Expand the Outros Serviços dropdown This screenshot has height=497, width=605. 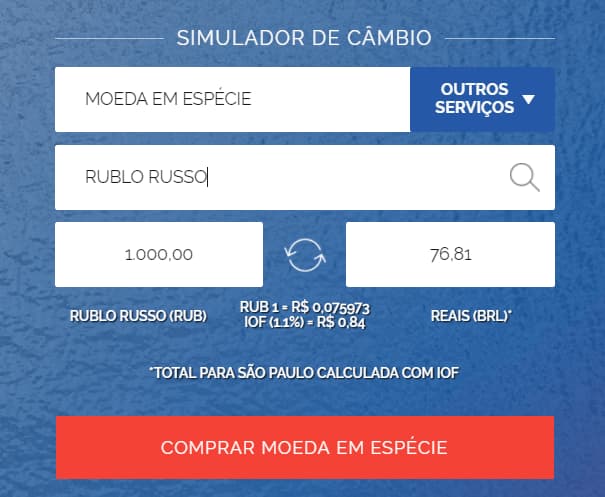482,99
